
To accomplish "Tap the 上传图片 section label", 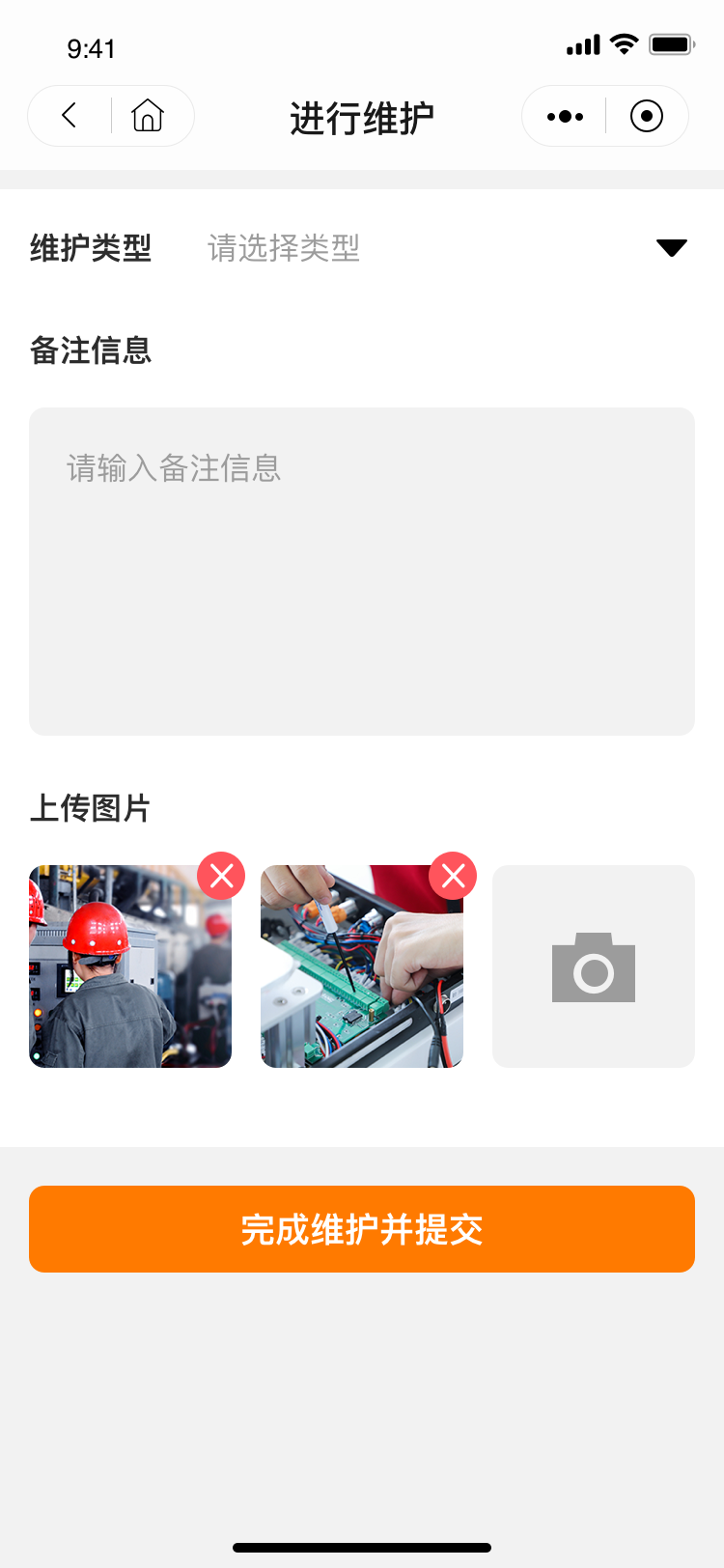I will [x=90, y=809].
